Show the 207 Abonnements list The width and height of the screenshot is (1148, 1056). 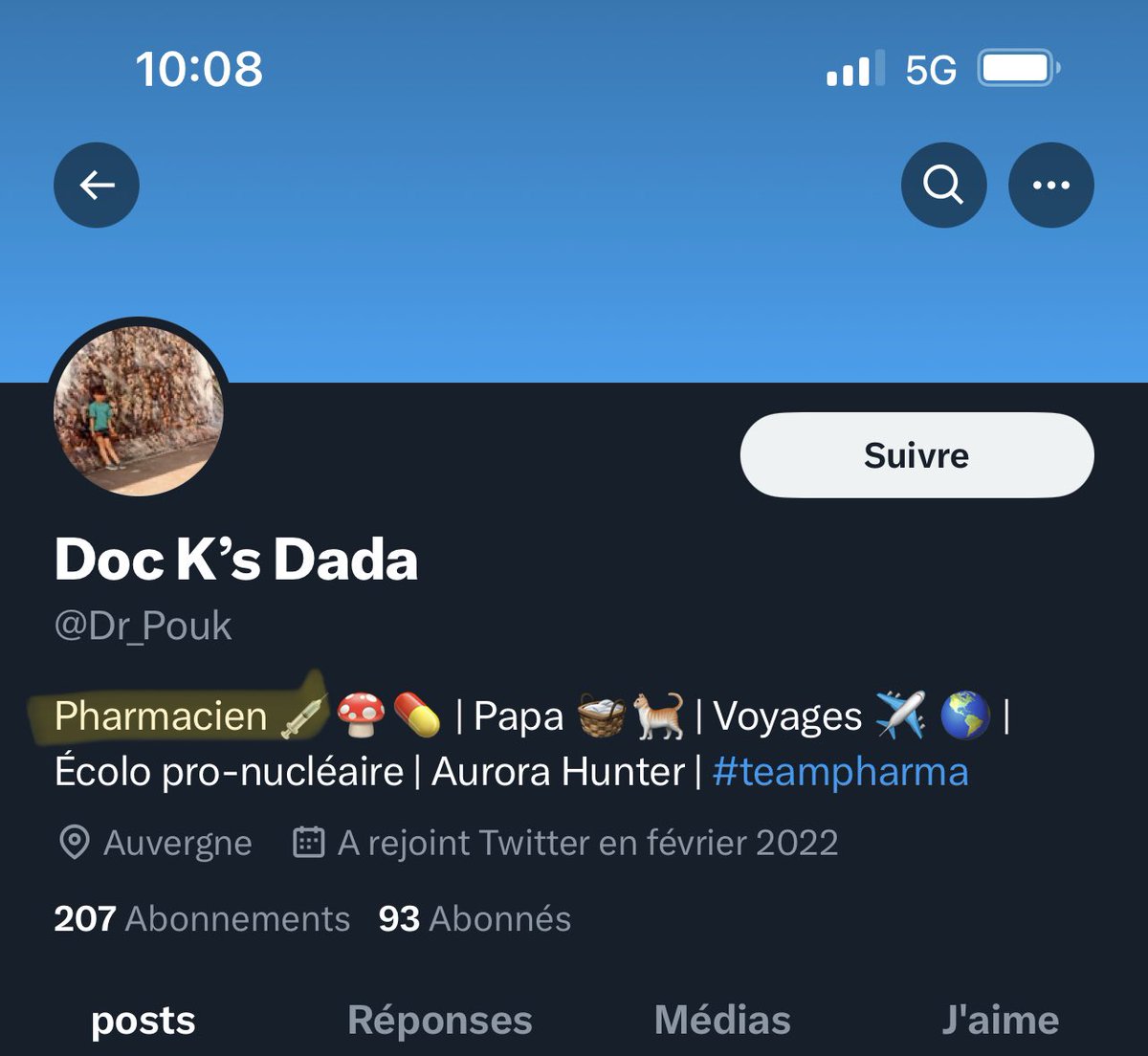[x=202, y=918]
